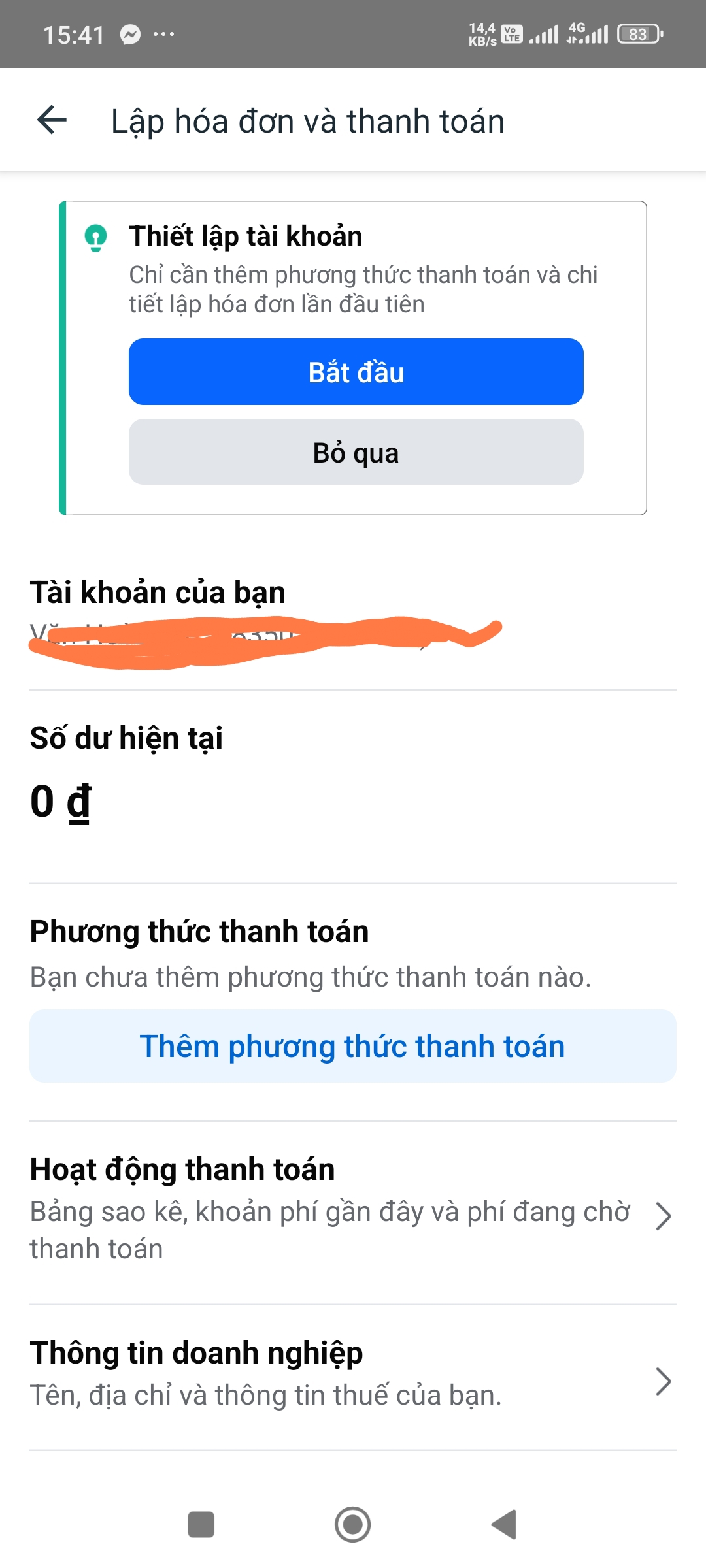Open recent apps from navigation bar

[201, 1524]
